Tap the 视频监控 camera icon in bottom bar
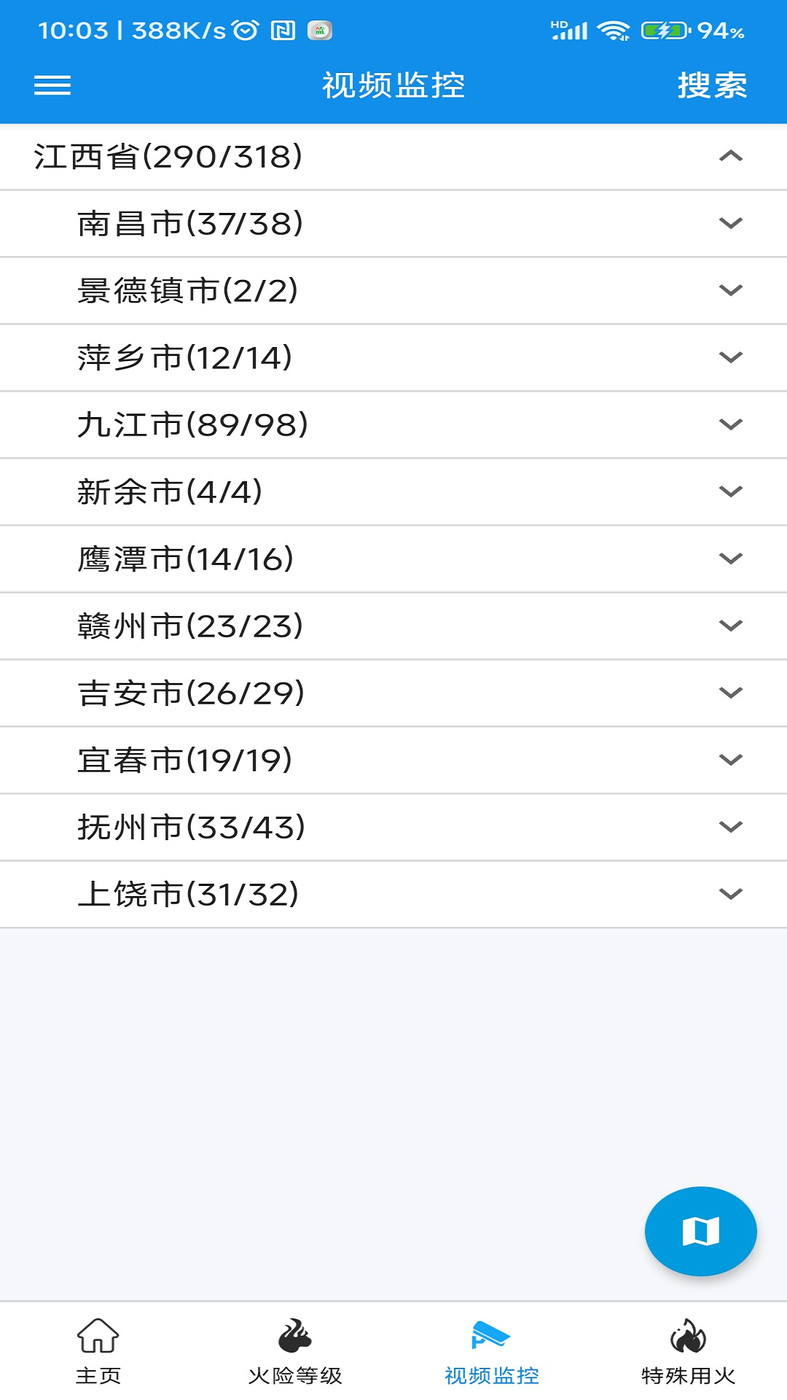 [x=488, y=1335]
